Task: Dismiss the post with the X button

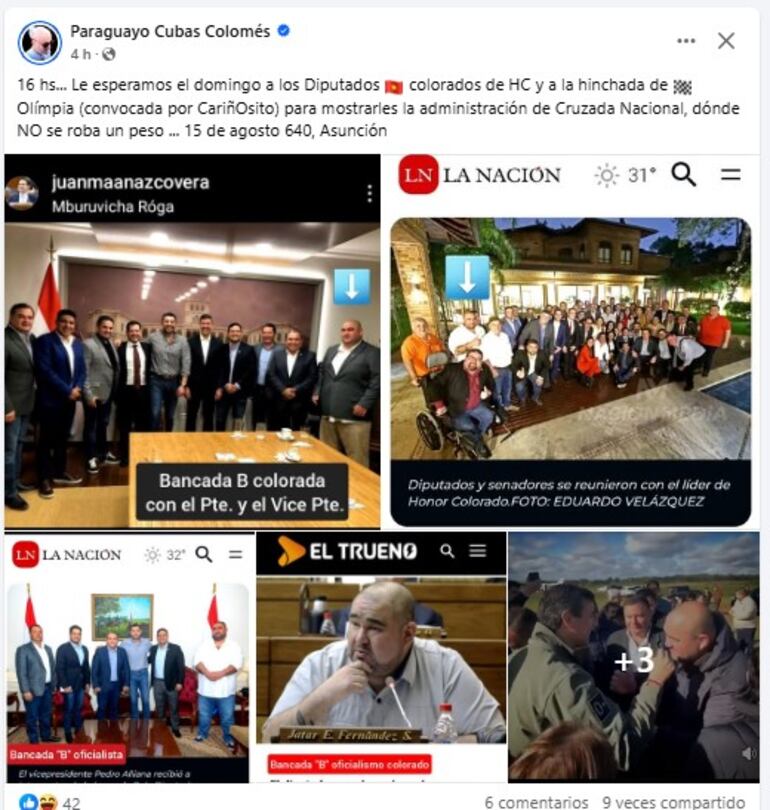Action: point(727,41)
